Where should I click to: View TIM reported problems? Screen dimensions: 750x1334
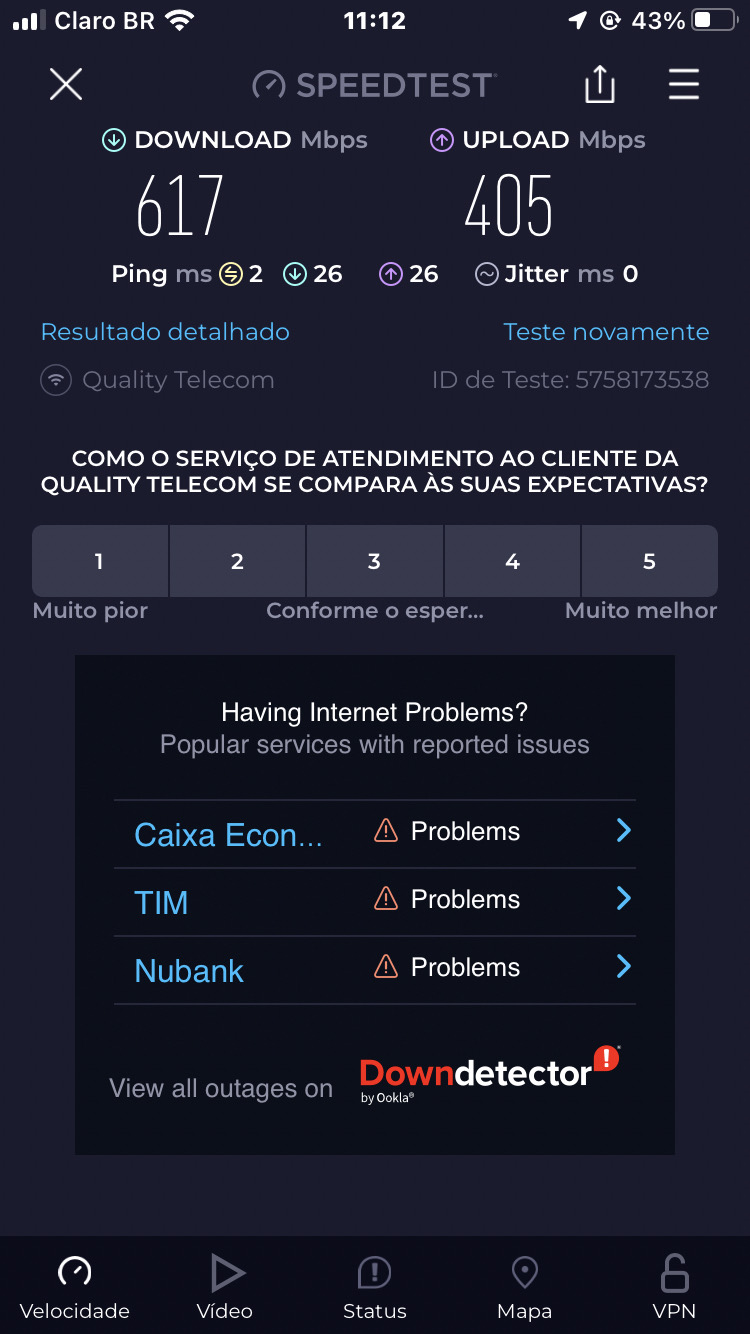(x=375, y=900)
